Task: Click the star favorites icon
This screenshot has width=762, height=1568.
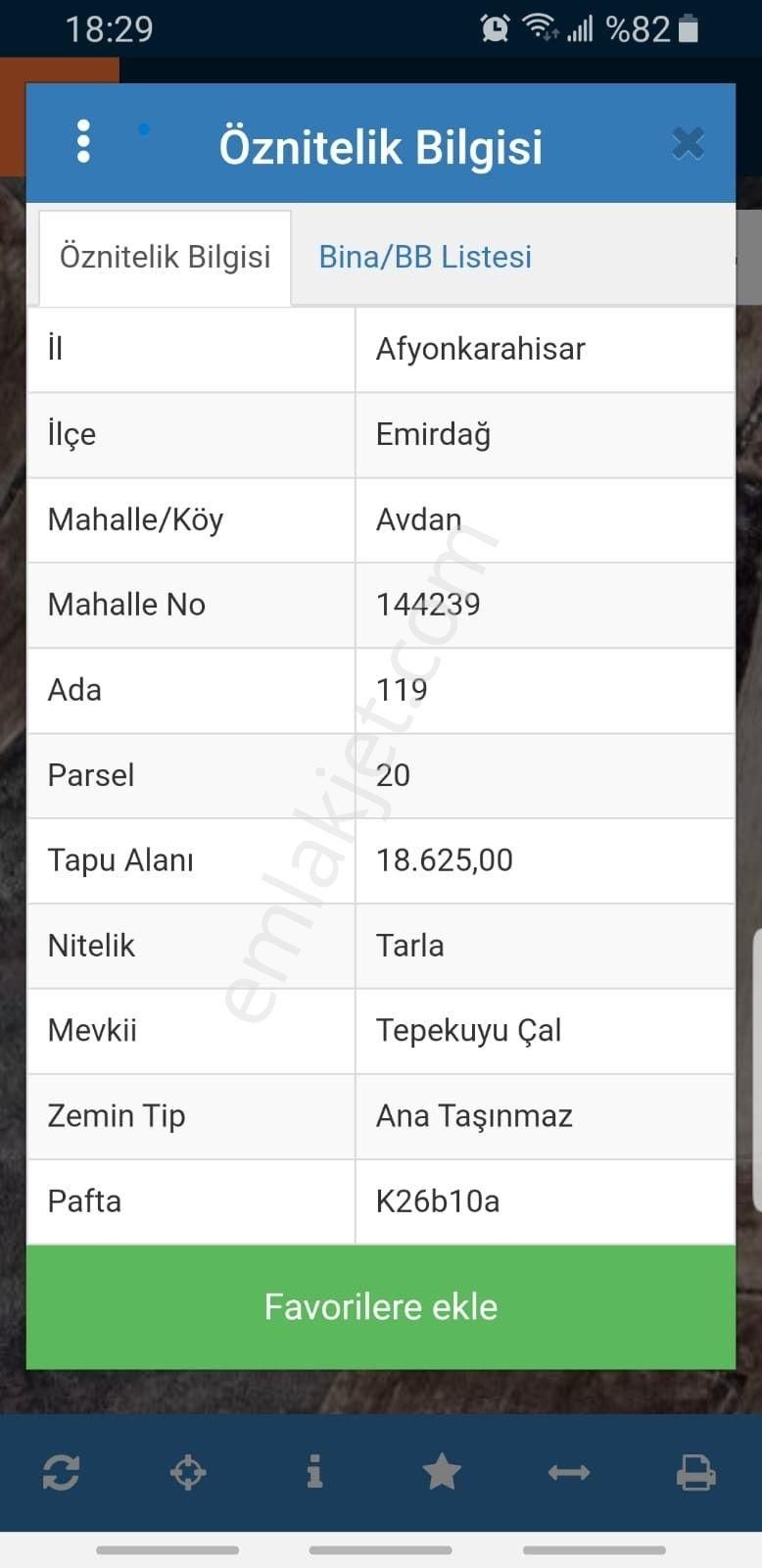Action: pos(442,1471)
